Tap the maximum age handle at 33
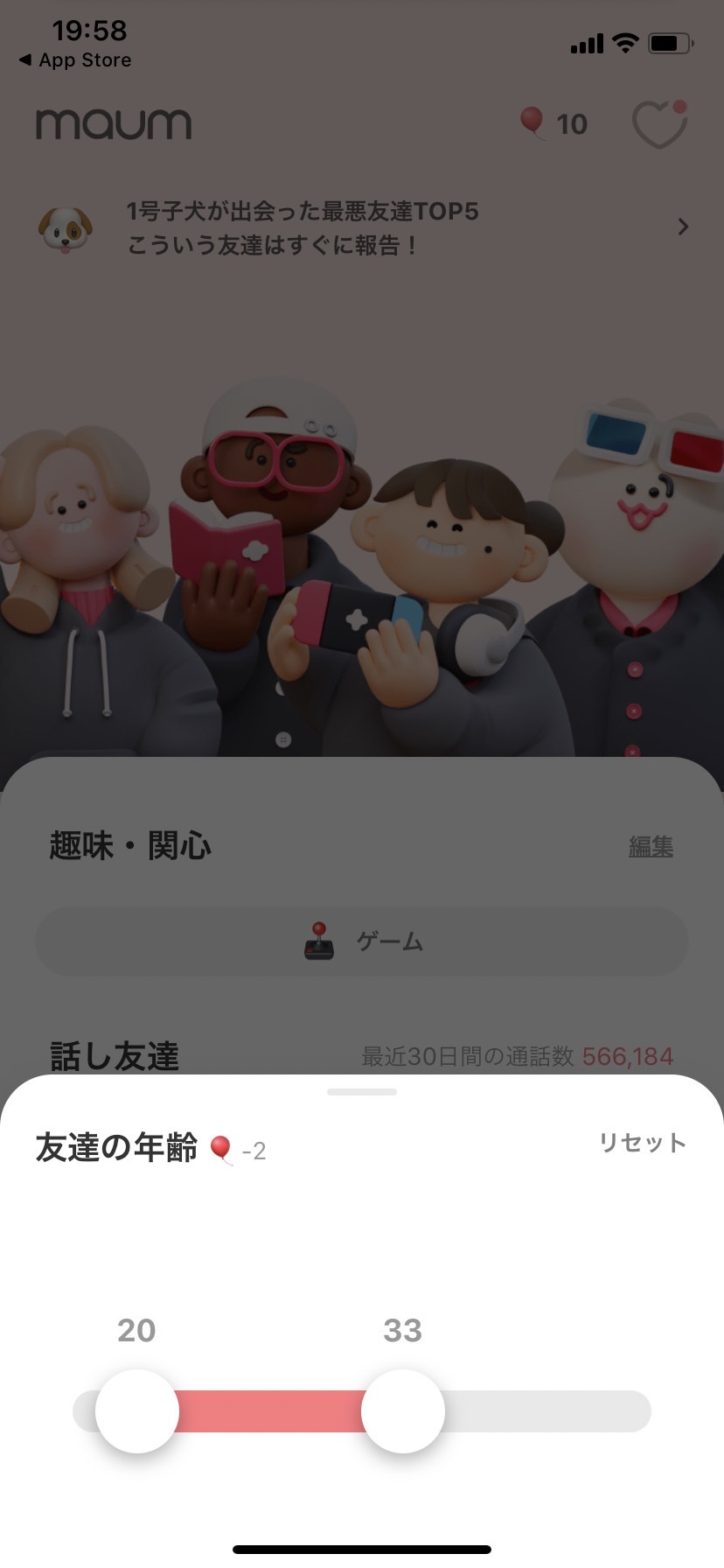 [403, 1411]
